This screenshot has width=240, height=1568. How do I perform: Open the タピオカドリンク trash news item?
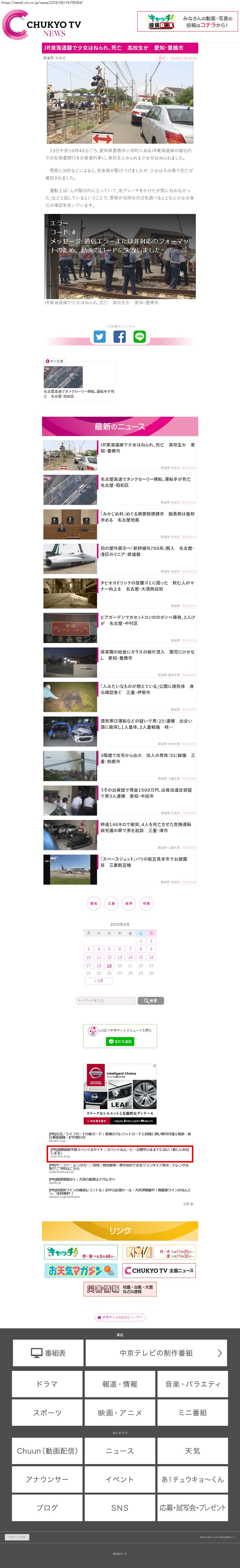(147, 586)
